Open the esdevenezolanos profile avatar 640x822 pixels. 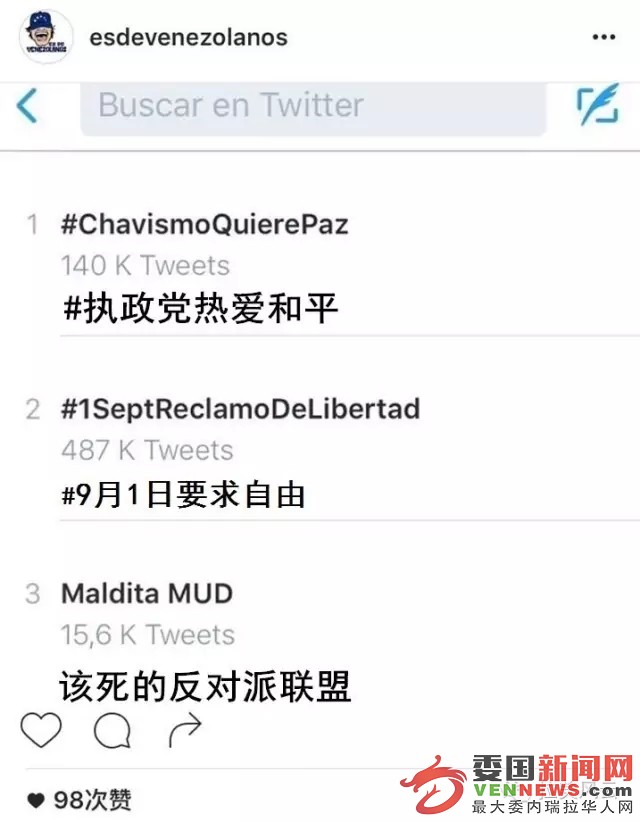(46, 38)
